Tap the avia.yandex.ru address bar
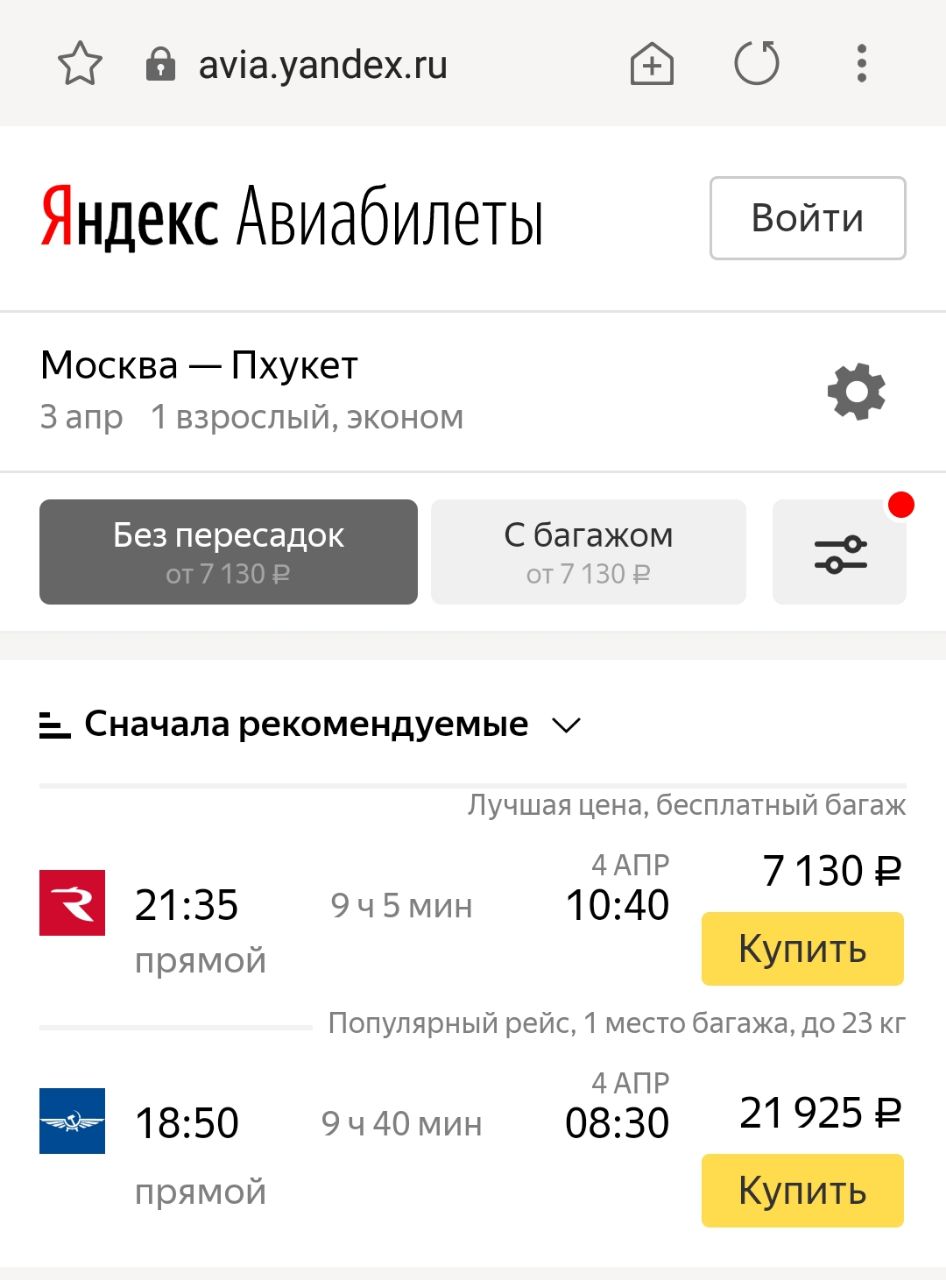The image size is (946, 1280). [322, 66]
